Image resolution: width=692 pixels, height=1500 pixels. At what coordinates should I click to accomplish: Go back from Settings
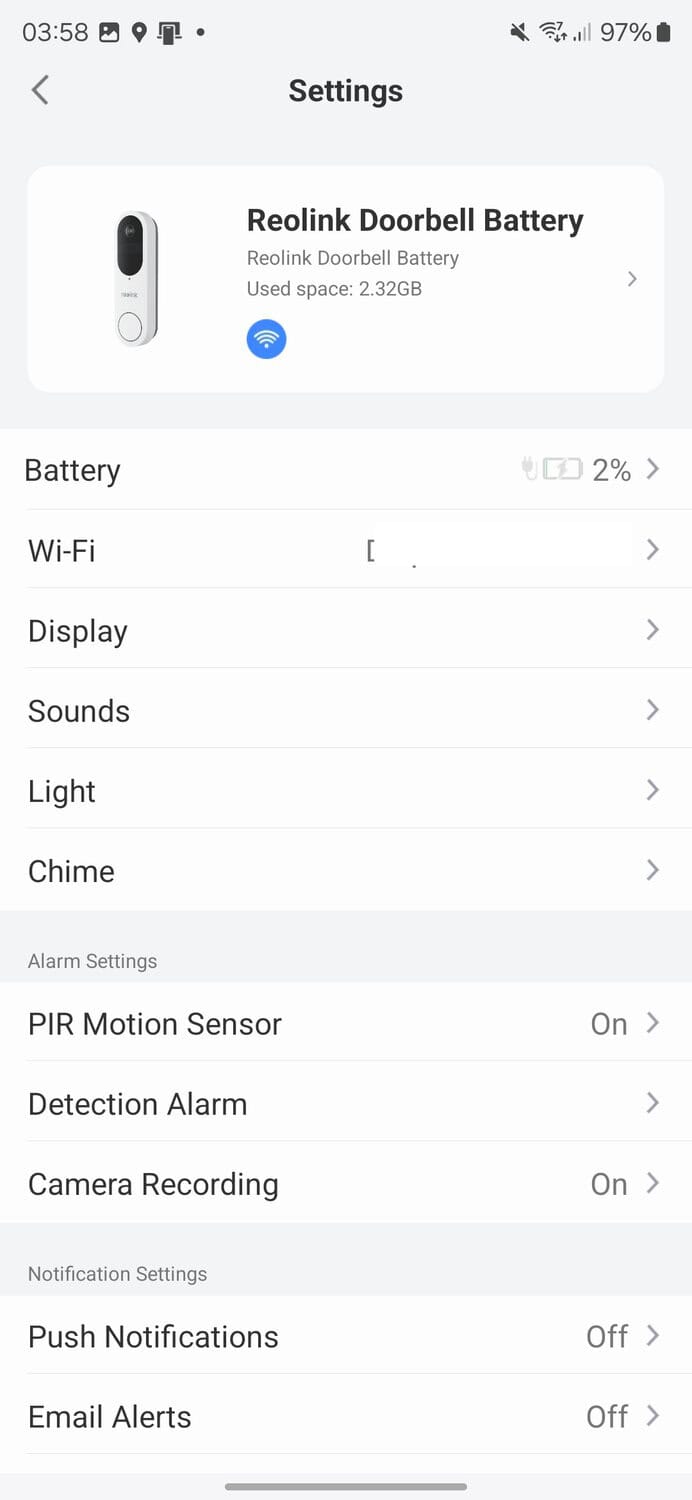[40, 90]
